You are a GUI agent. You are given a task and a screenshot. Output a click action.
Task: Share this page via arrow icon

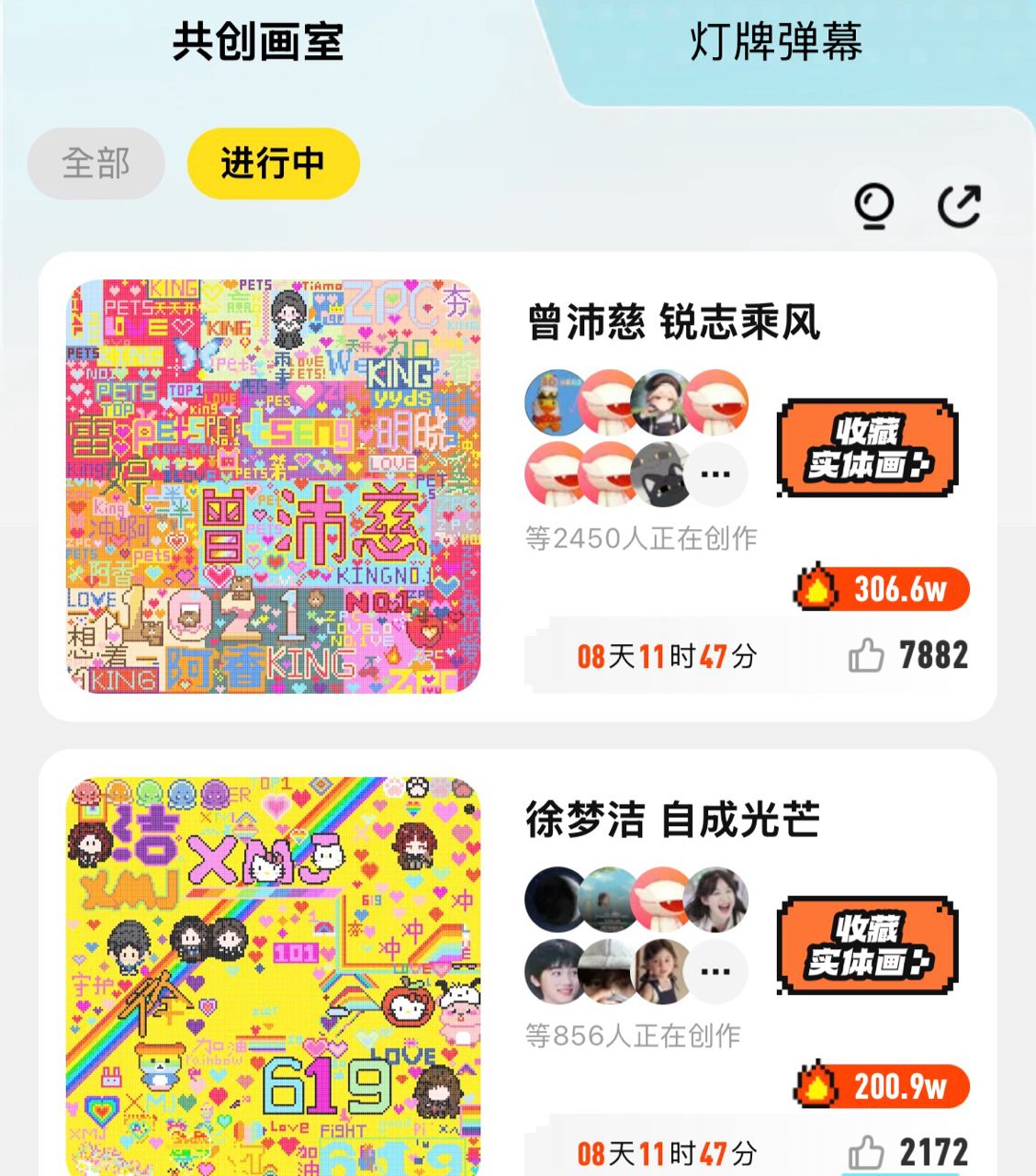point(960,206)
